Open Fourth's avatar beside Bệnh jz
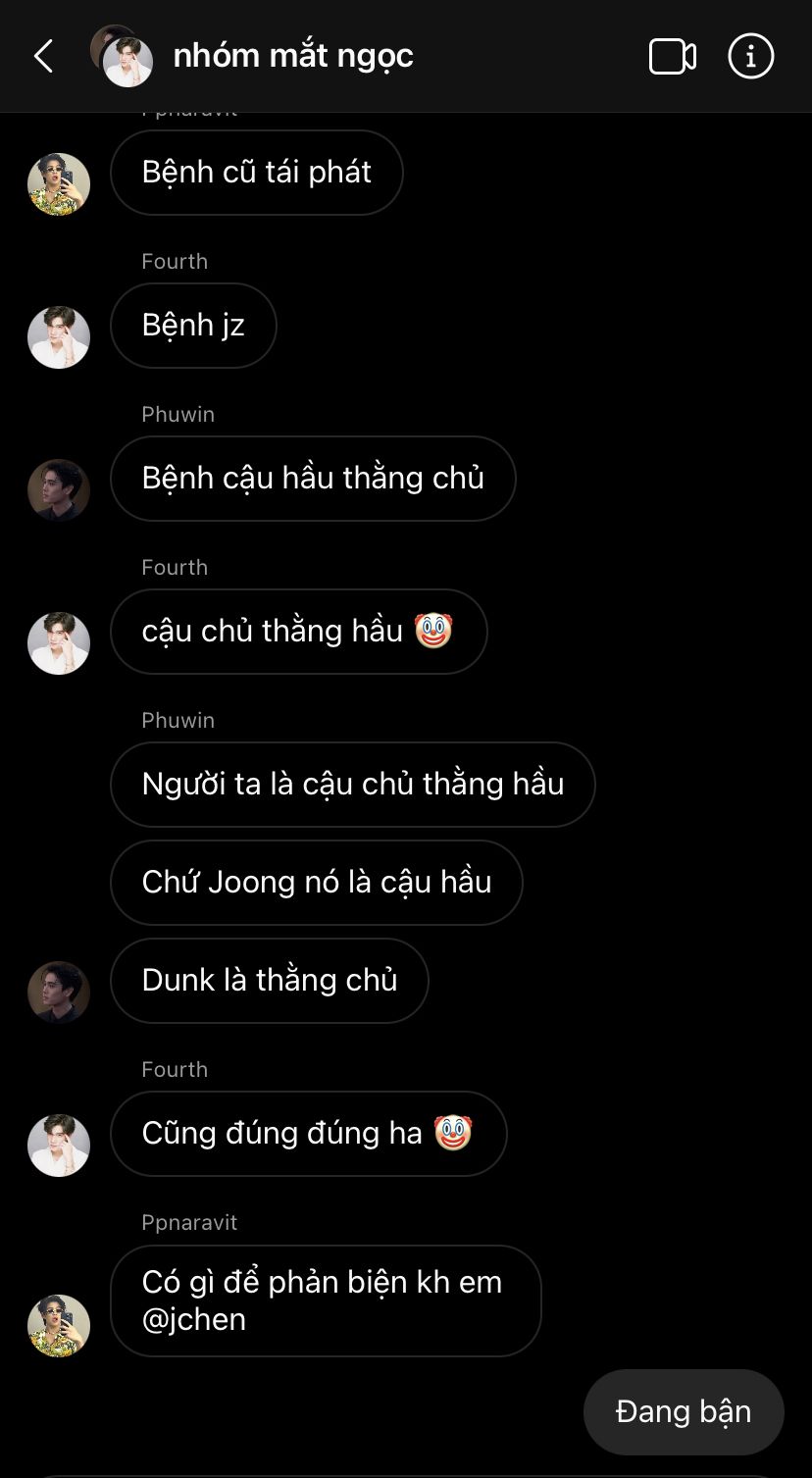 pyautogui.click(x=59, y=337)
